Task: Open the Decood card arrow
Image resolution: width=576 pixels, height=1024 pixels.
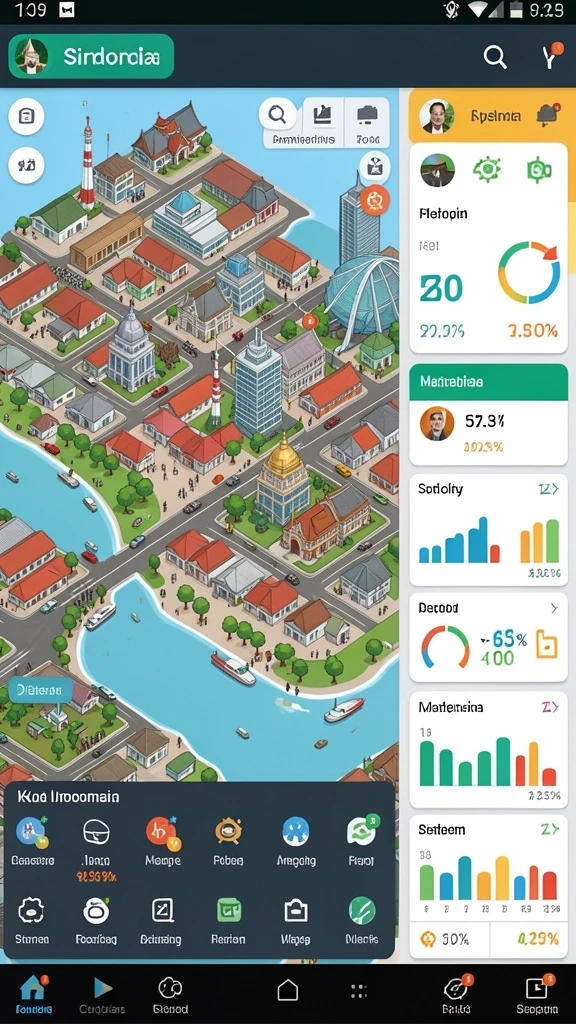Action: [x=554, y=608]
